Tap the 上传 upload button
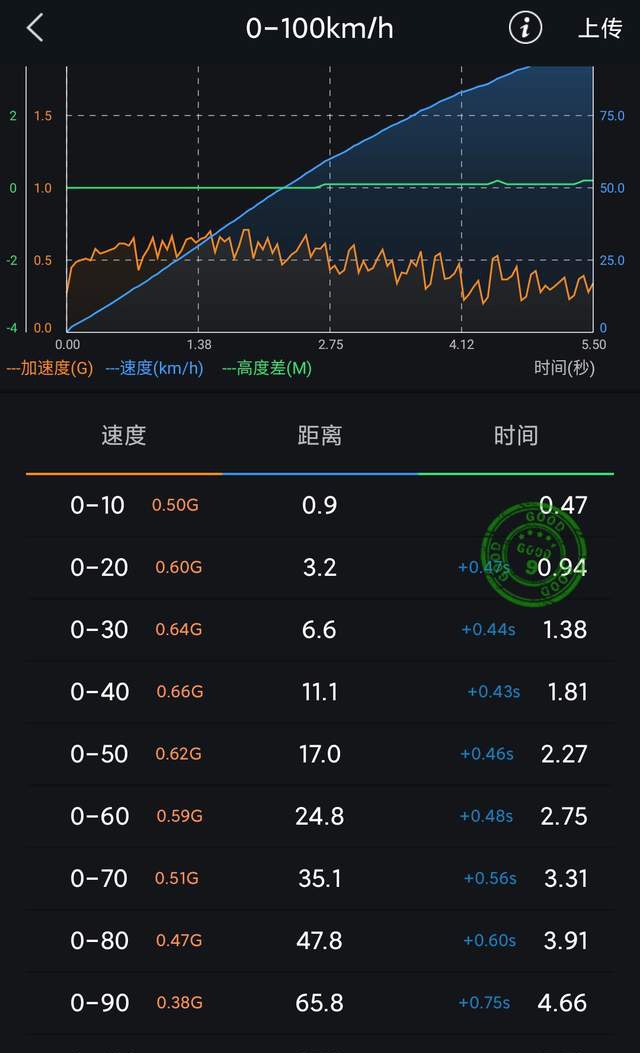Screen dimensions: 640x1053 (x=599, y=28)
